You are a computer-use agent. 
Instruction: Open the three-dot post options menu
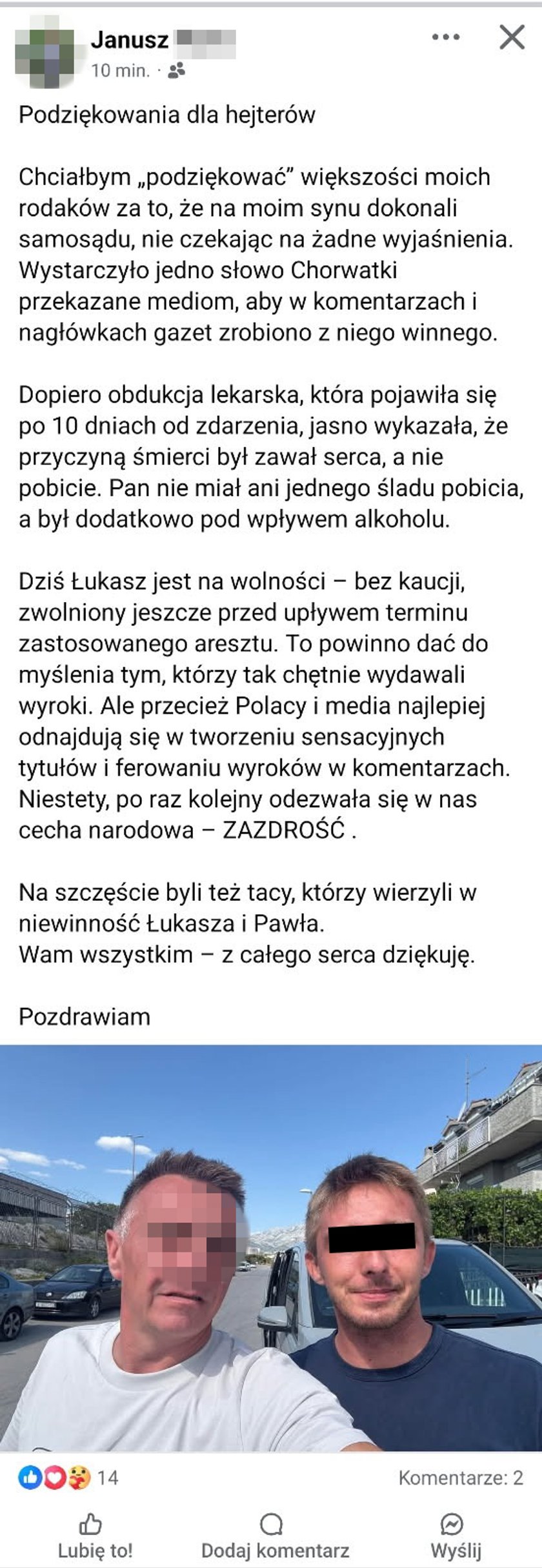coord(446,37)
